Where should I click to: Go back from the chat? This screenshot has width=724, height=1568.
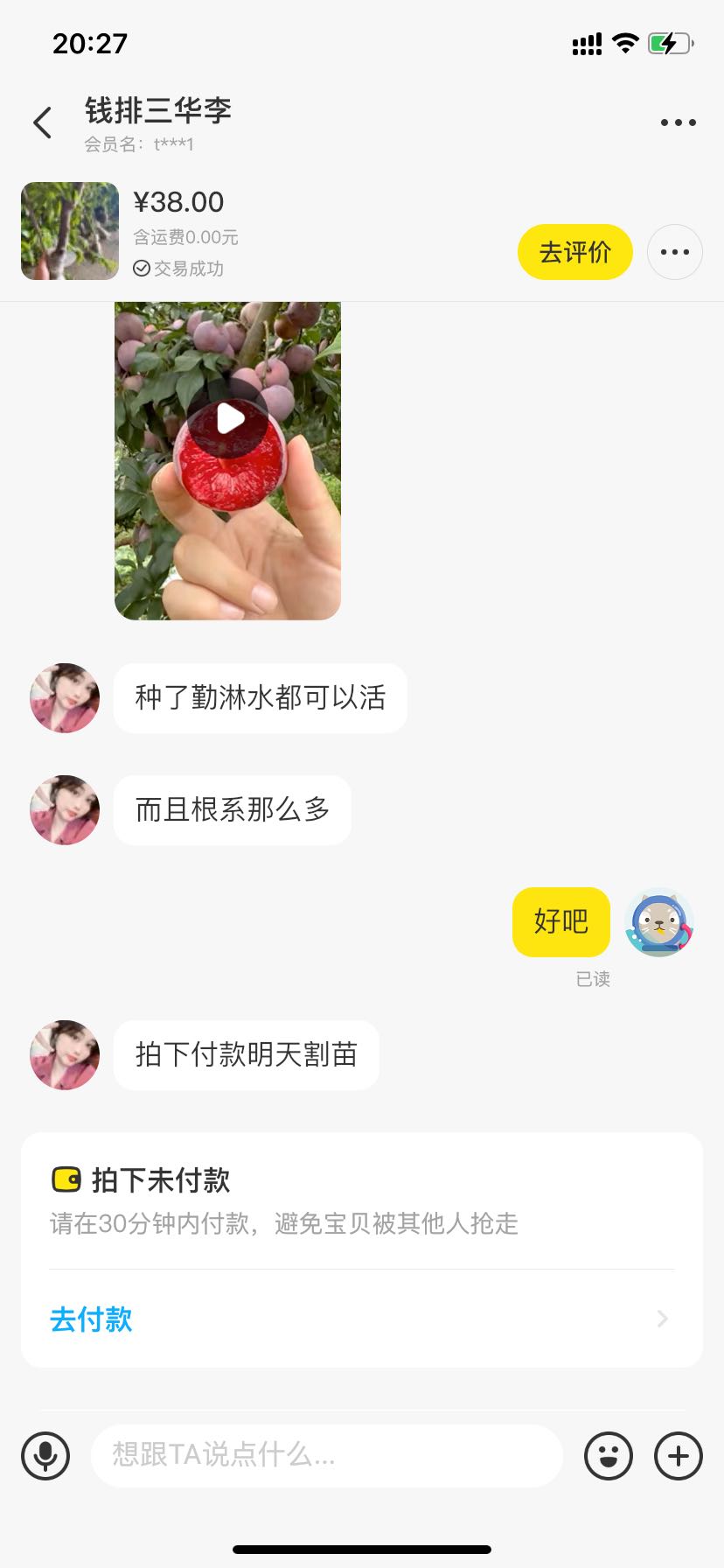[42, 122]
